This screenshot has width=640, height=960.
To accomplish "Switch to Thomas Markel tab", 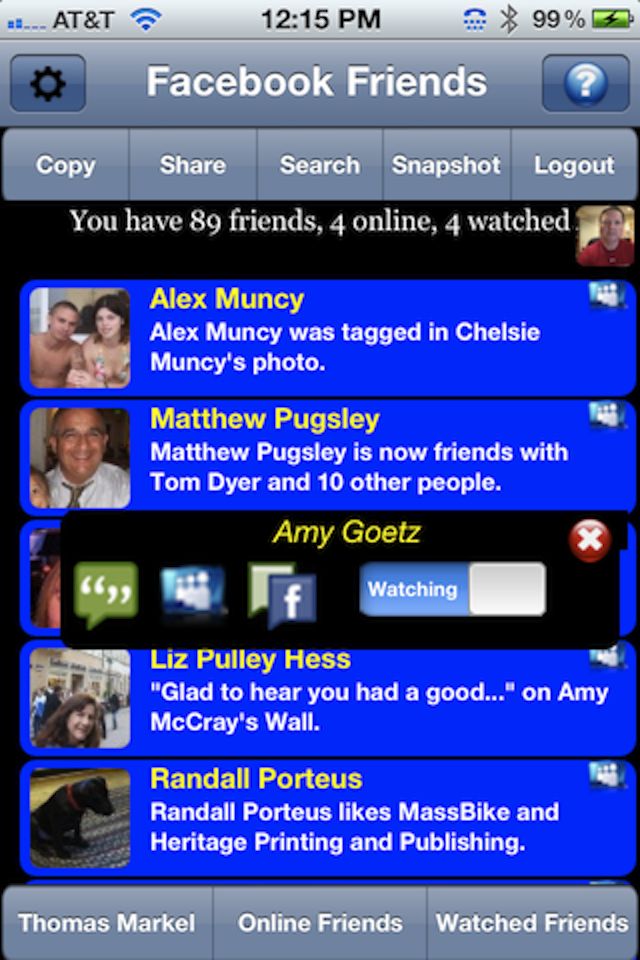I will 107,922.
